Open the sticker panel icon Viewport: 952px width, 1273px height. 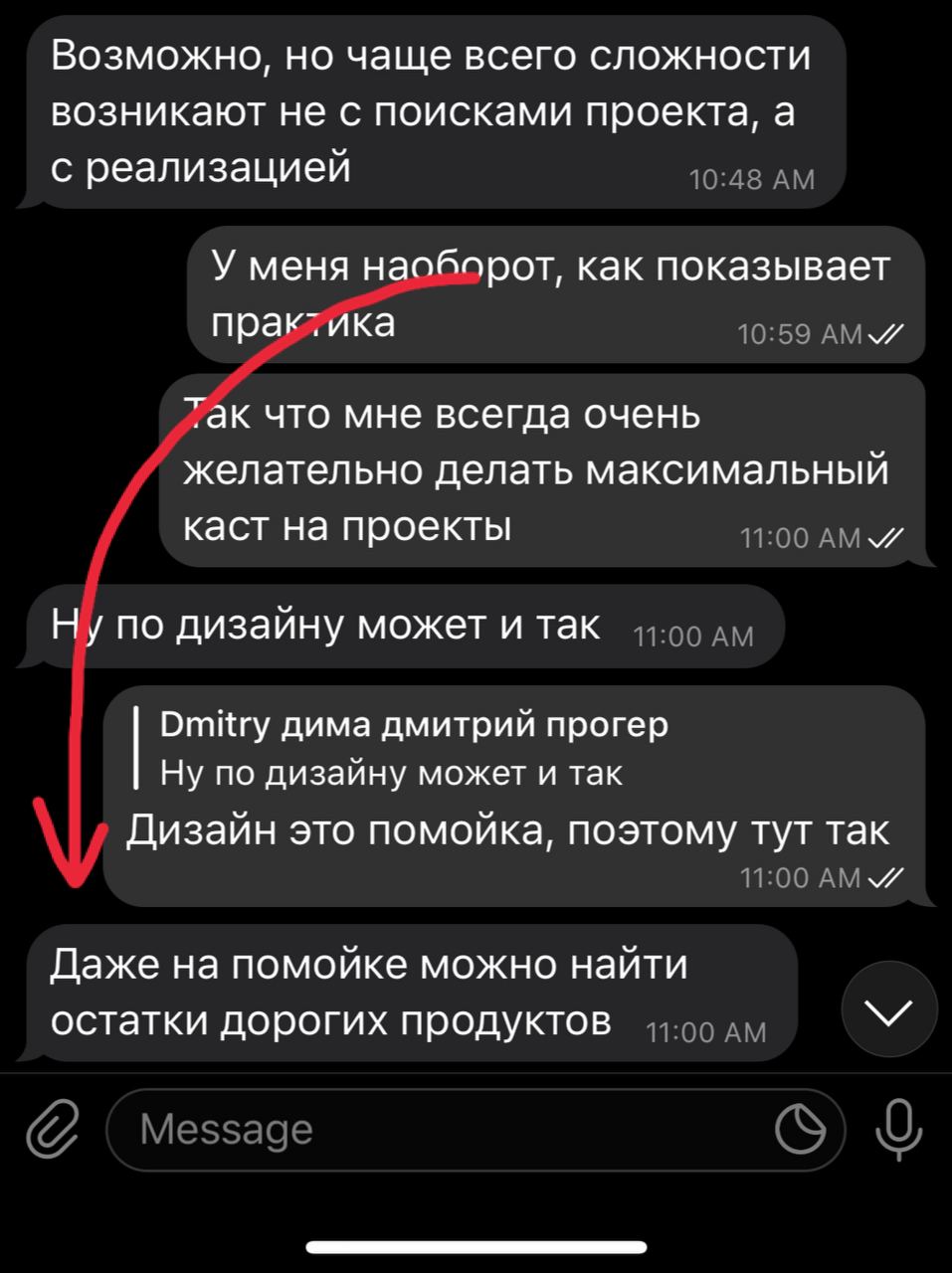point(801,1130)
